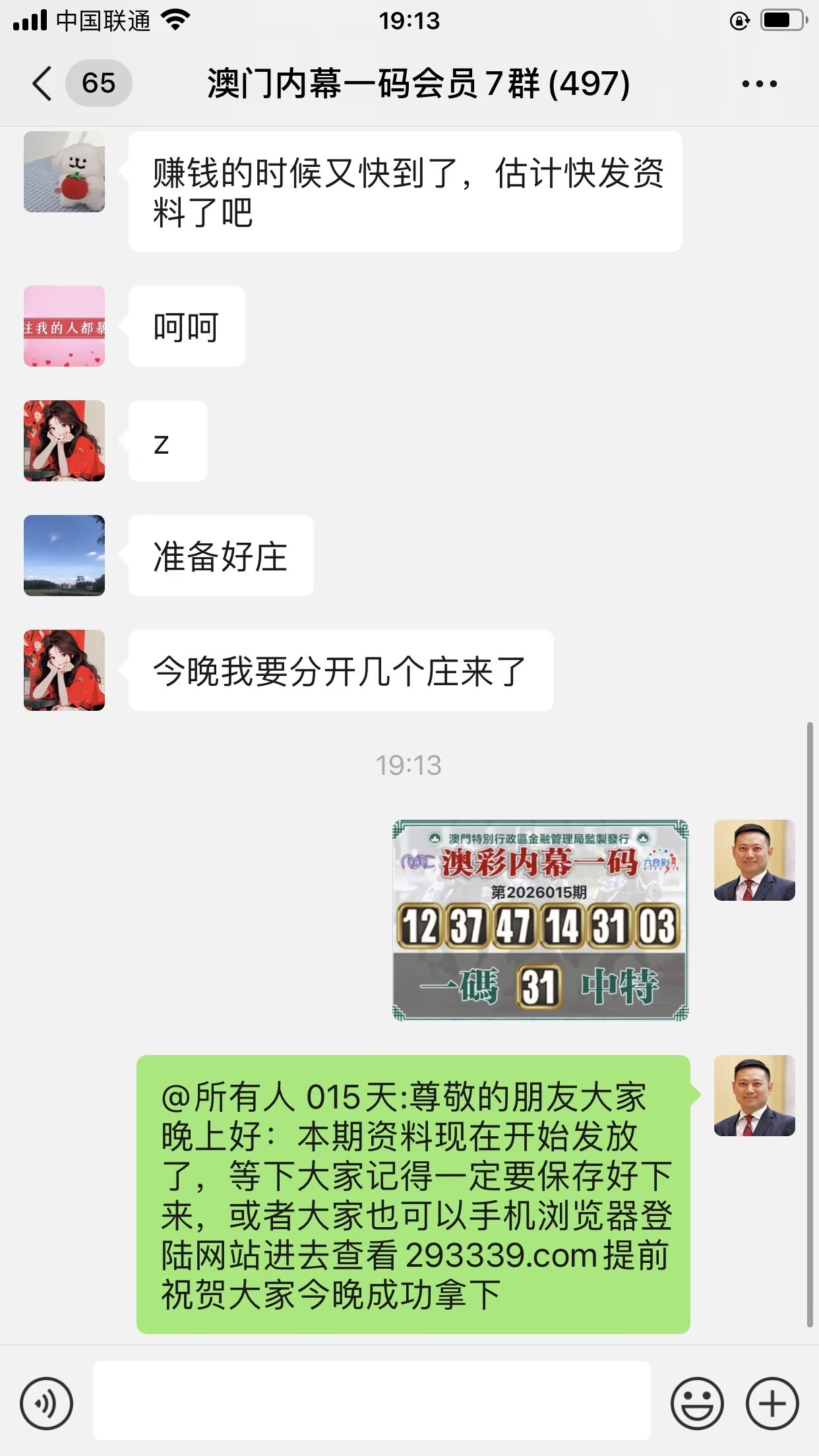Open my suited-man avatar beside the green message
819x1456 pixels.
coord(754,1095)
